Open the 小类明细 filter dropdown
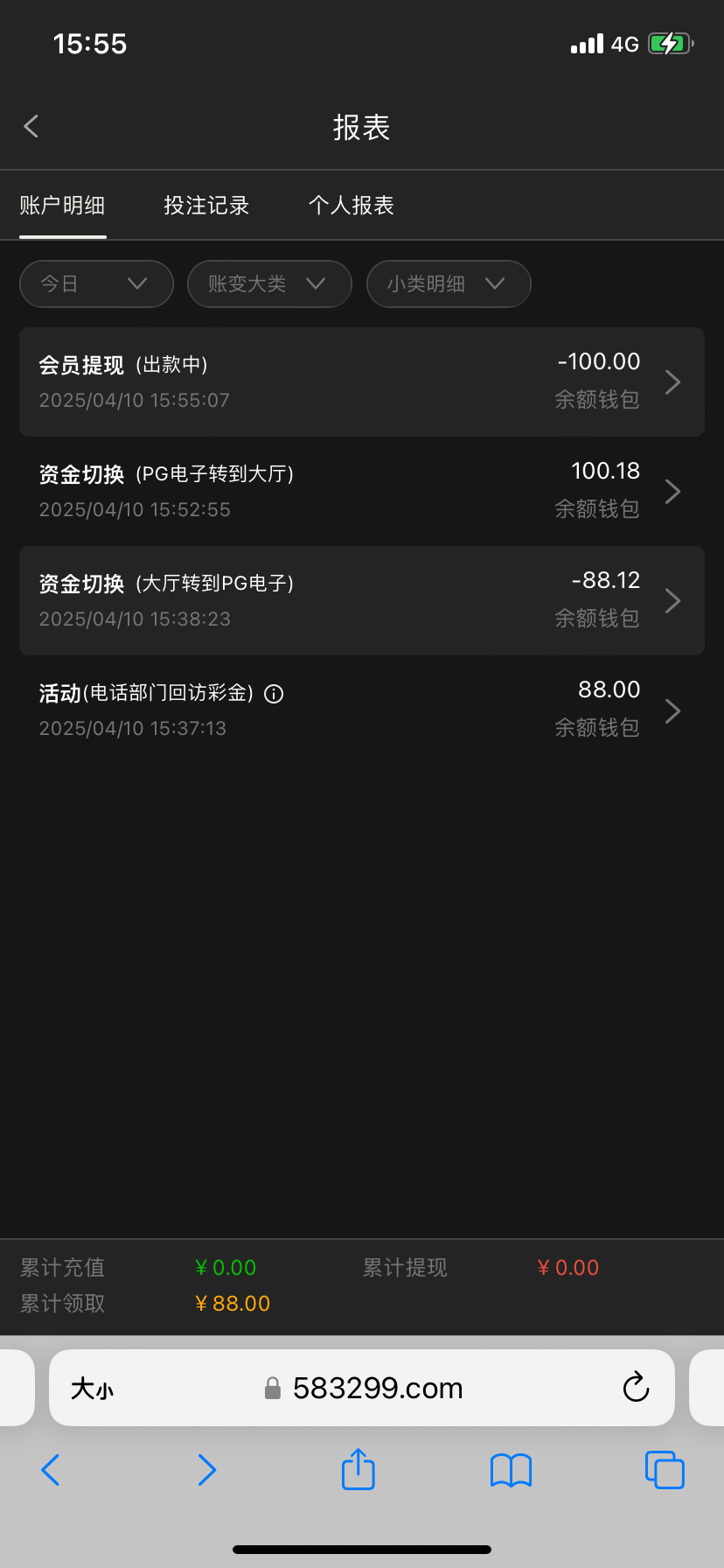 [x=449, y=283]
